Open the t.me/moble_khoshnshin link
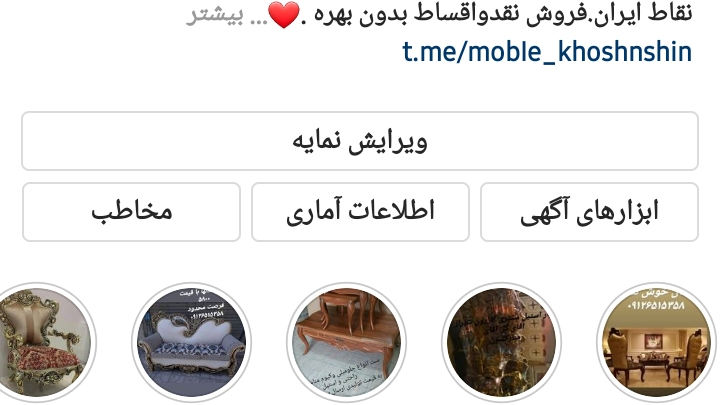720x405 pixels. coord(547,53)
